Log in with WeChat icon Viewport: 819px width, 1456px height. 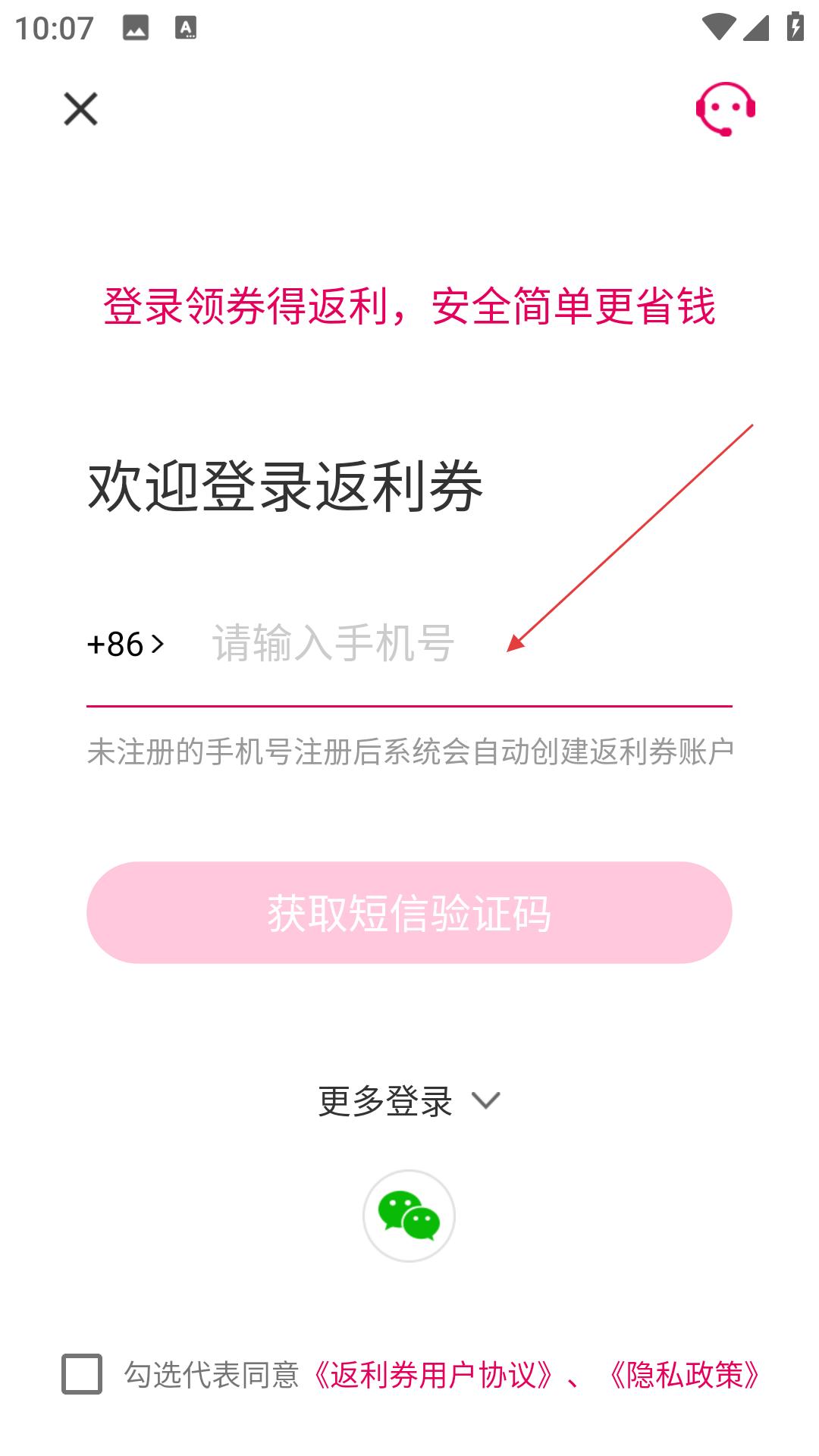tap(409, 1216)
